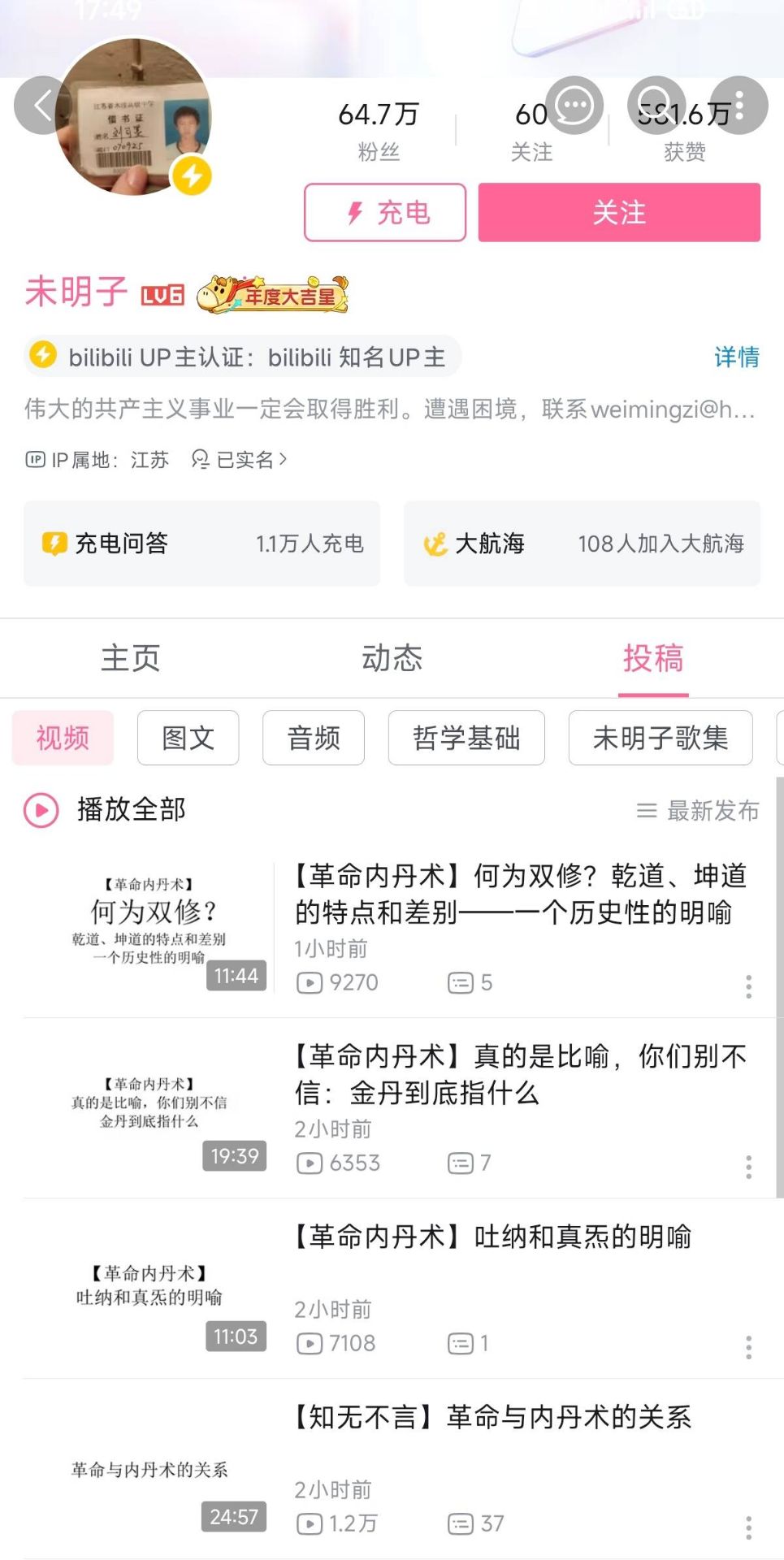784x1560 pixels.
Task: Go back using the top-left arrow
Action: (x=41, y=105)
